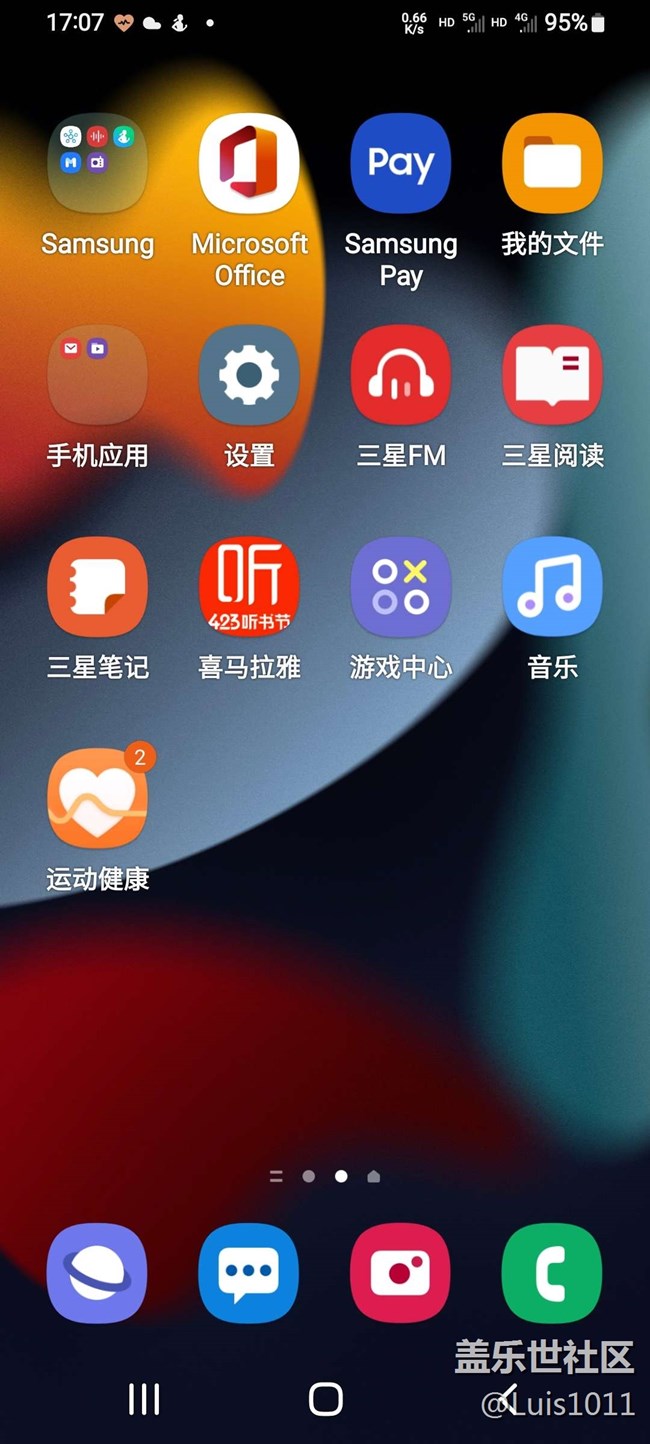Launch the camera from the dock
This screenshot has height=1444, width=650.
401,1273
